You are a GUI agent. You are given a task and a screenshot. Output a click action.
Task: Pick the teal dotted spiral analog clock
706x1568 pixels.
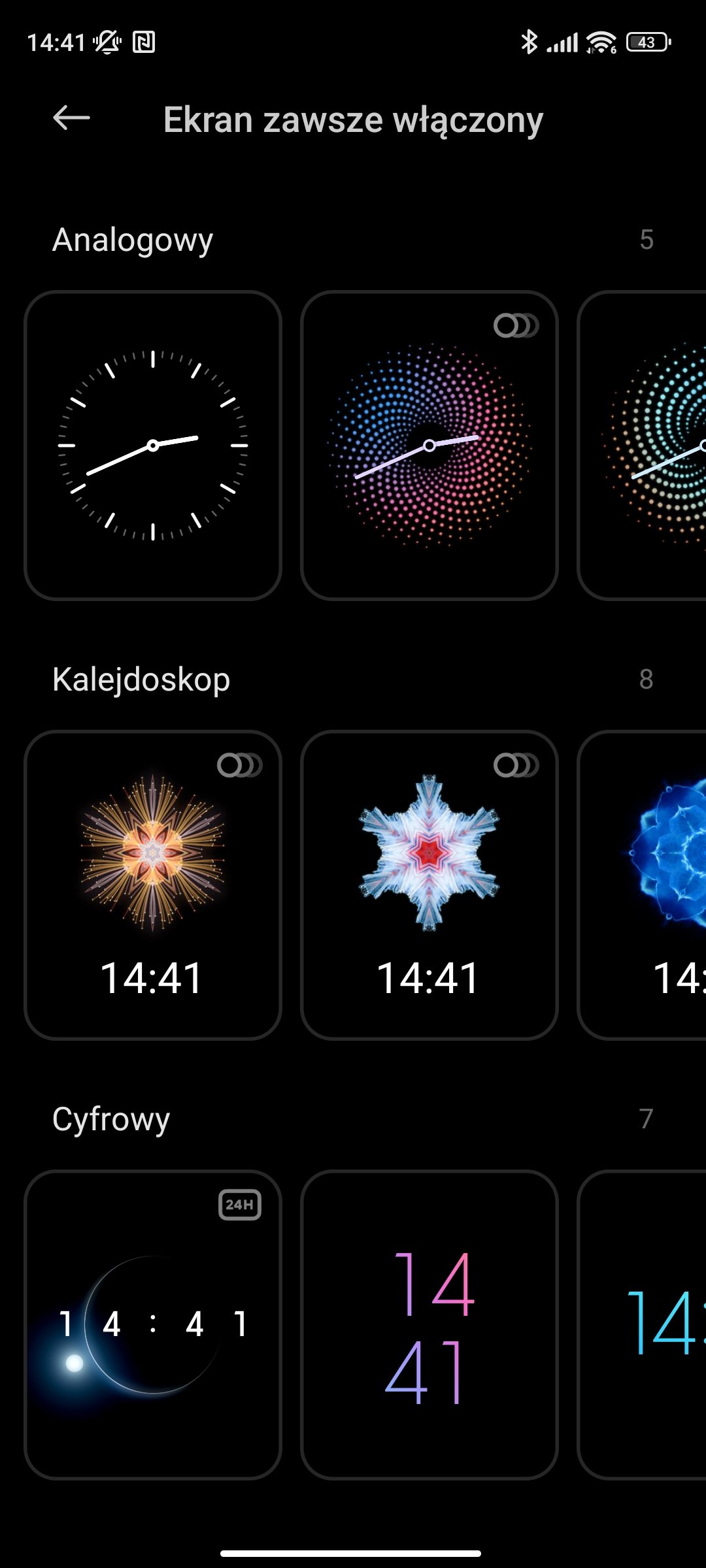click(x=642, y=446)
